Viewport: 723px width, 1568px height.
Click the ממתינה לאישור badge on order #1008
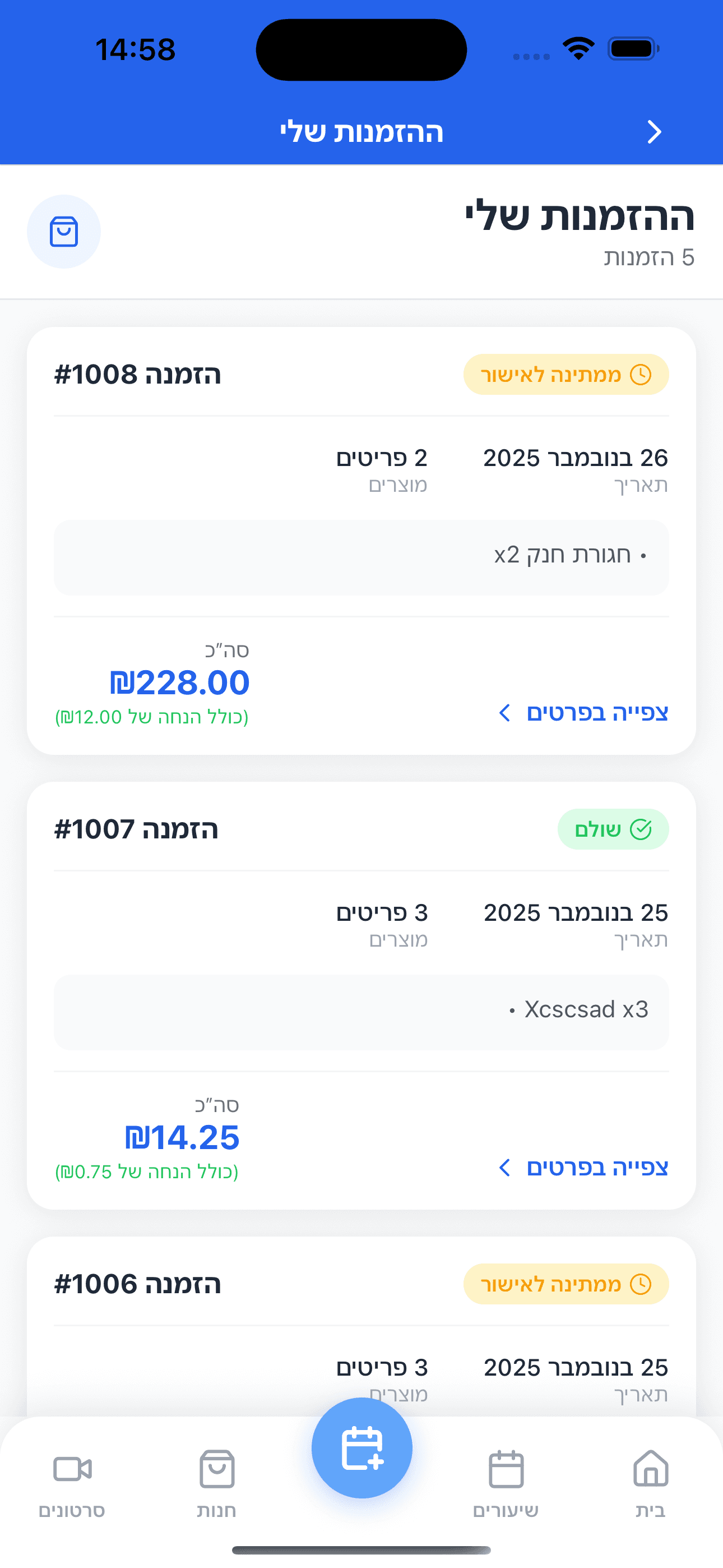coord(566,375)
